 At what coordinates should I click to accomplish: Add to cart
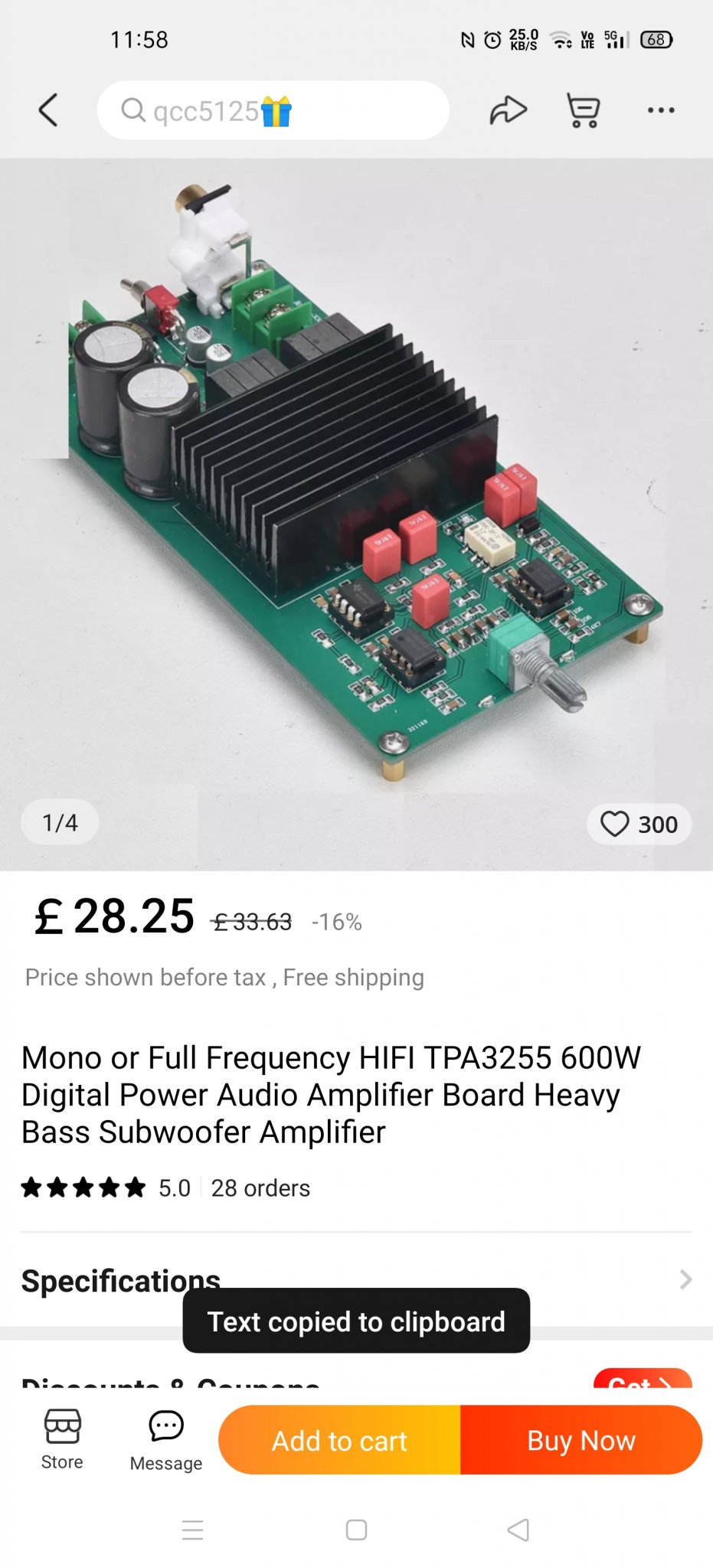[x=339, y=1440]
